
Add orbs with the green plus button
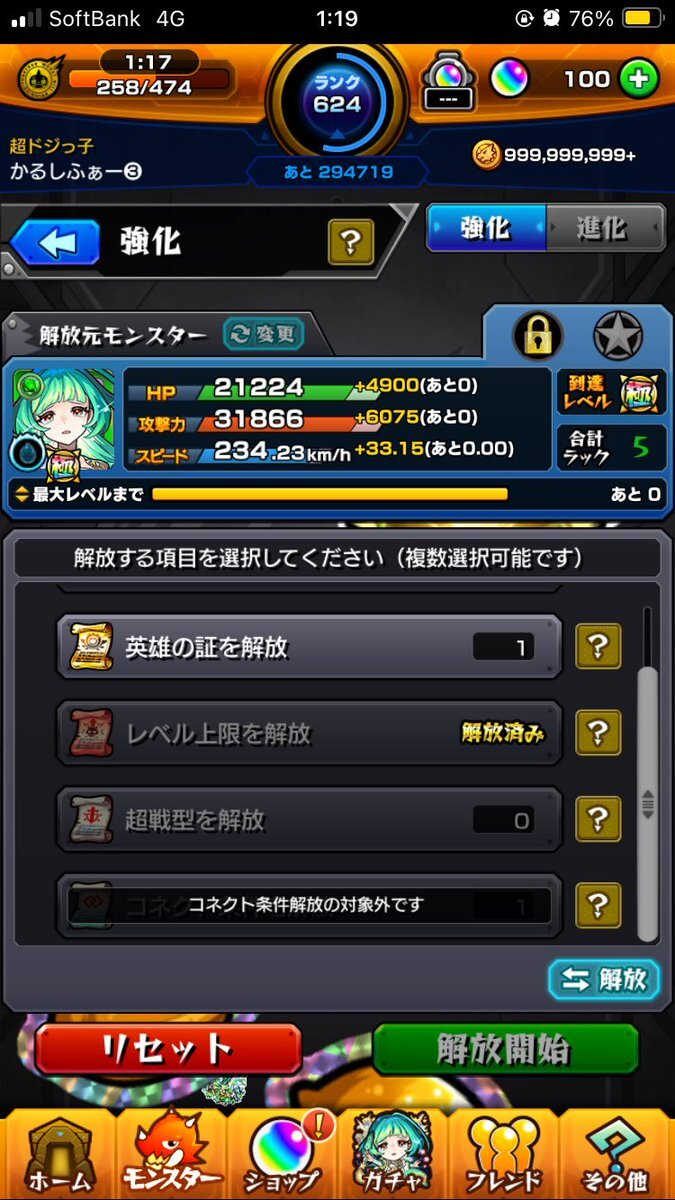pos(637,79)
